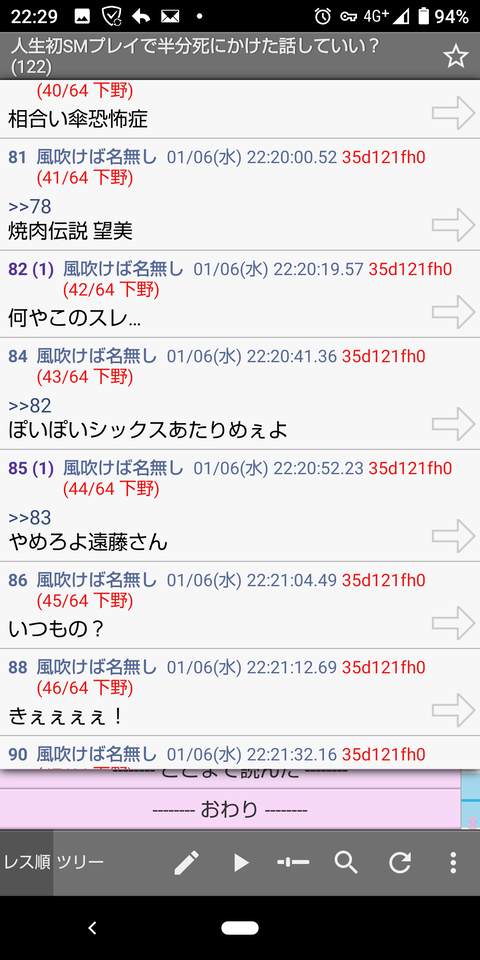Screen dimensions: 480x960
Task: Tap the arrow on post 88 きぇぇぇぇ
Action: (453, 710)
